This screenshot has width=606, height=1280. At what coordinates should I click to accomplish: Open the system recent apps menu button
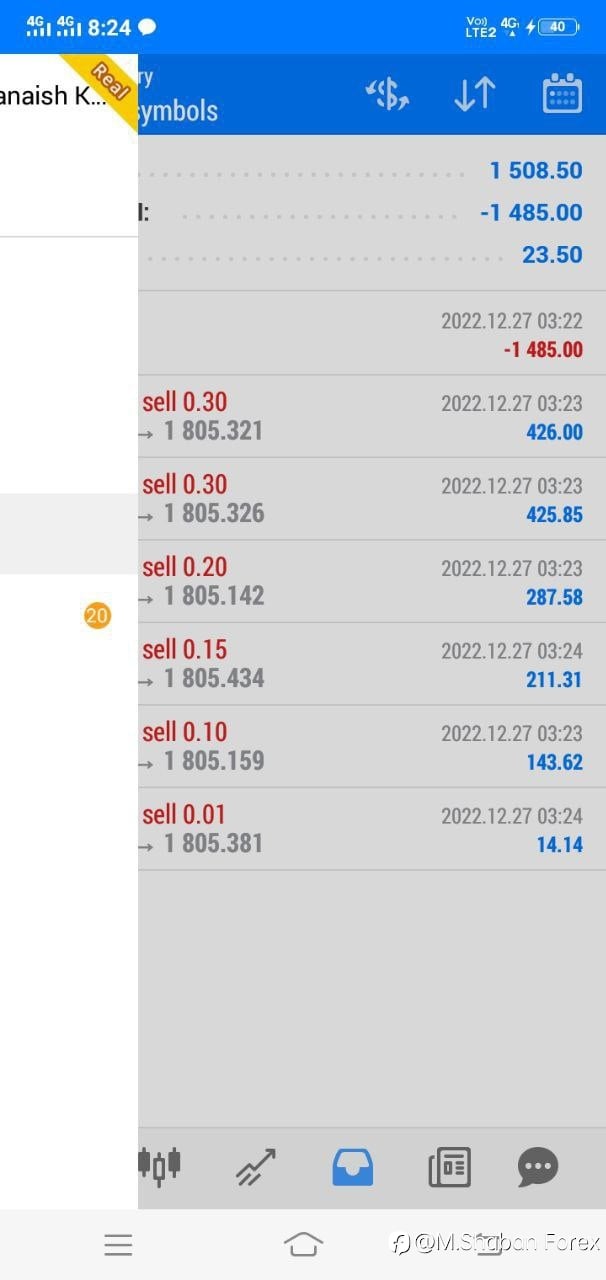(x=118, y=1244)
